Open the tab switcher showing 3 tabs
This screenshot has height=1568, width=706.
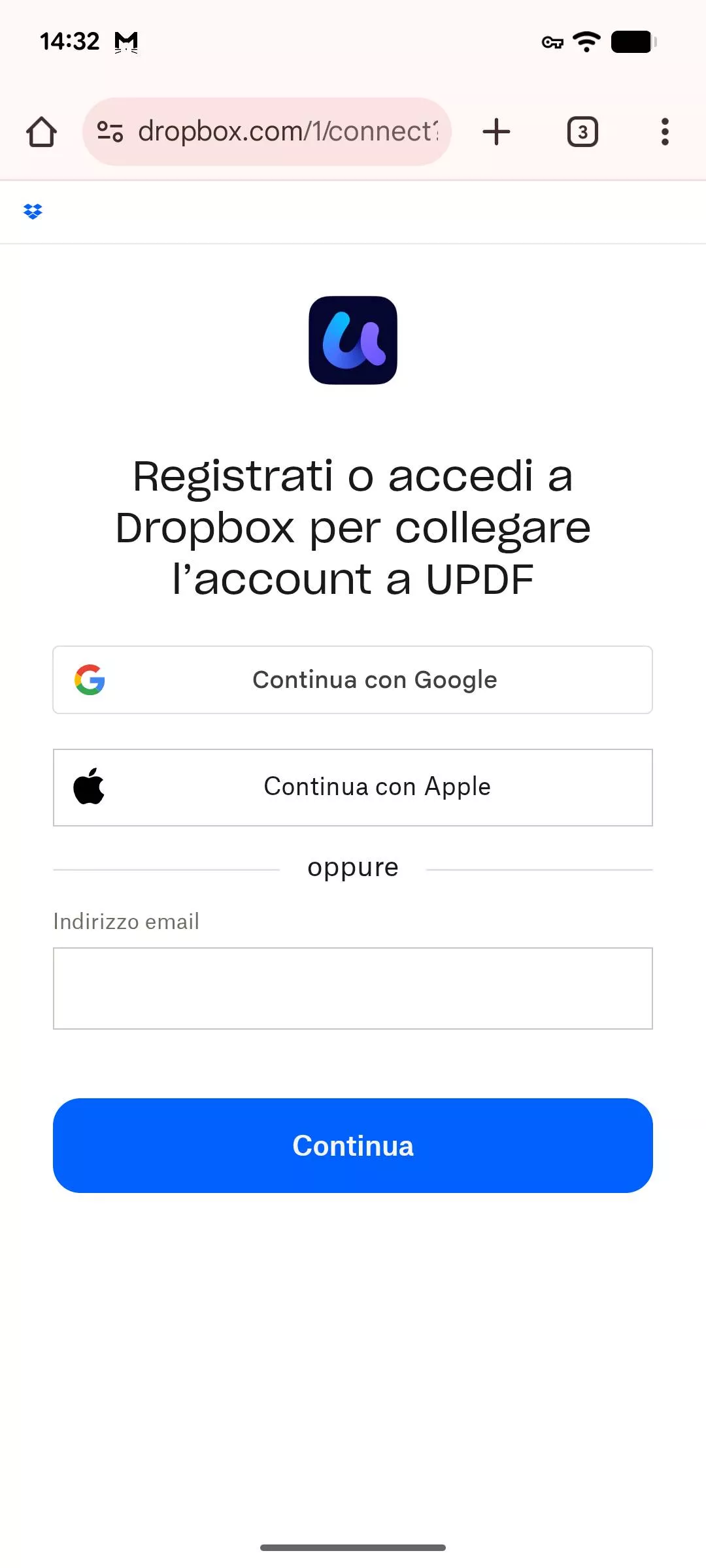pos(582,131)
